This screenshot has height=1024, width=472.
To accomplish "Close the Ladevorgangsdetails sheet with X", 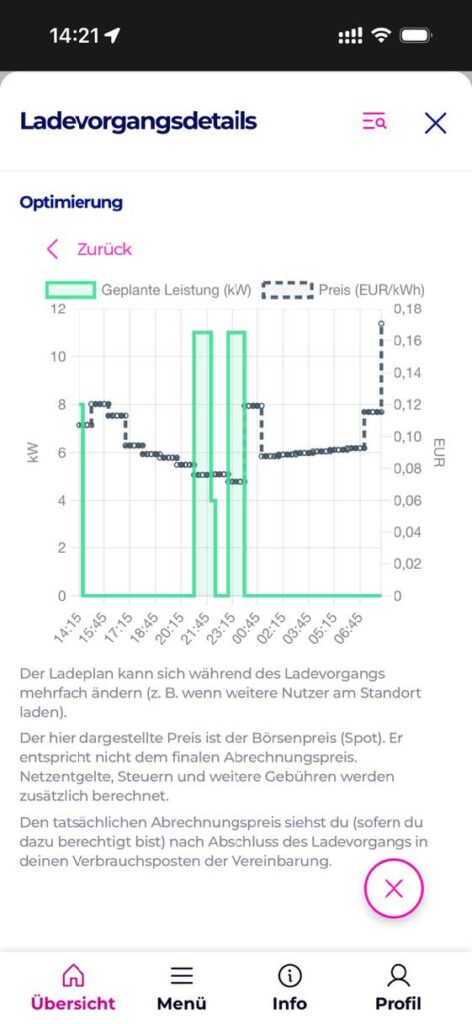I will [435, 123].
